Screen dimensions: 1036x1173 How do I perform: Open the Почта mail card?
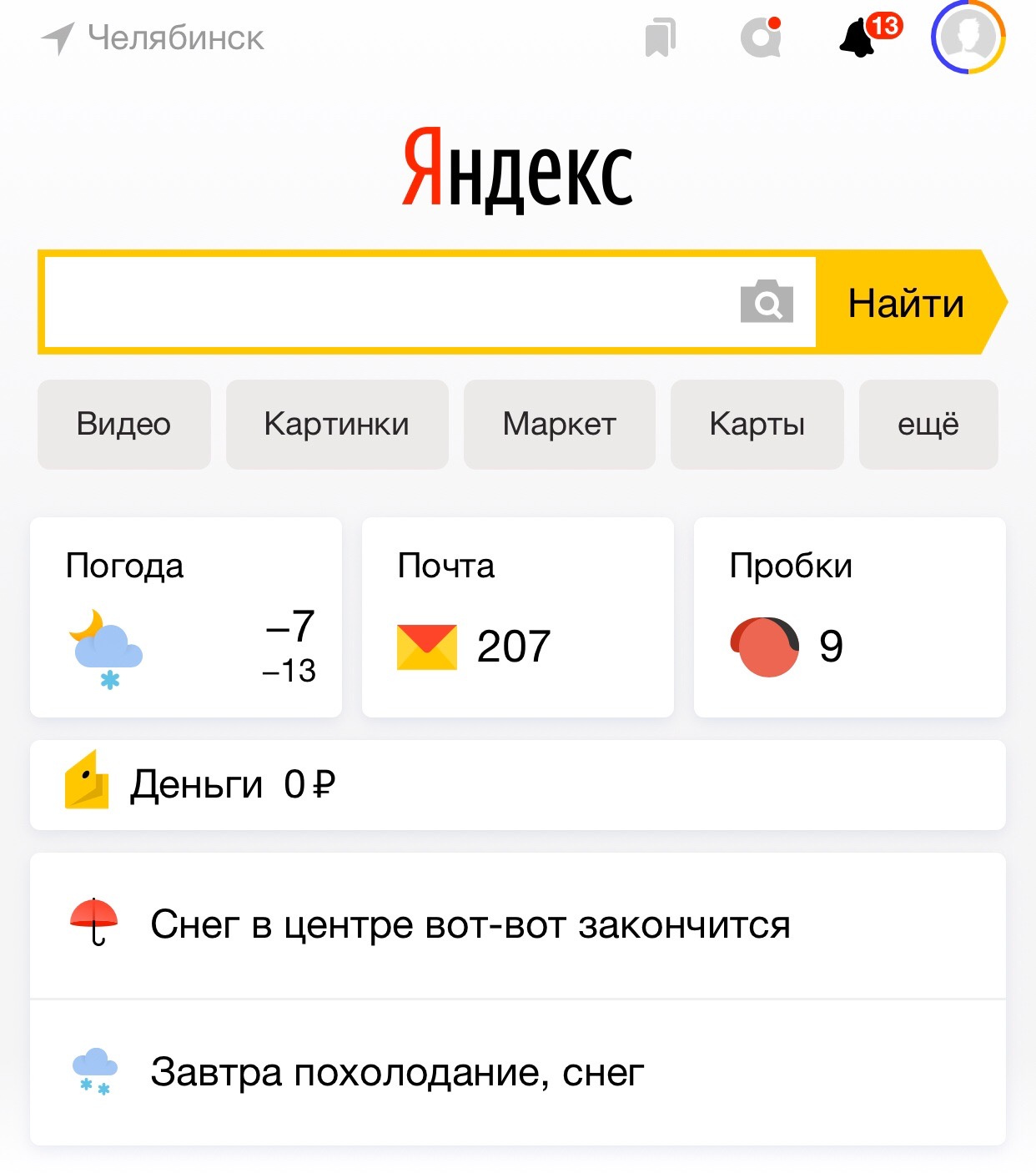click(517, 617)
